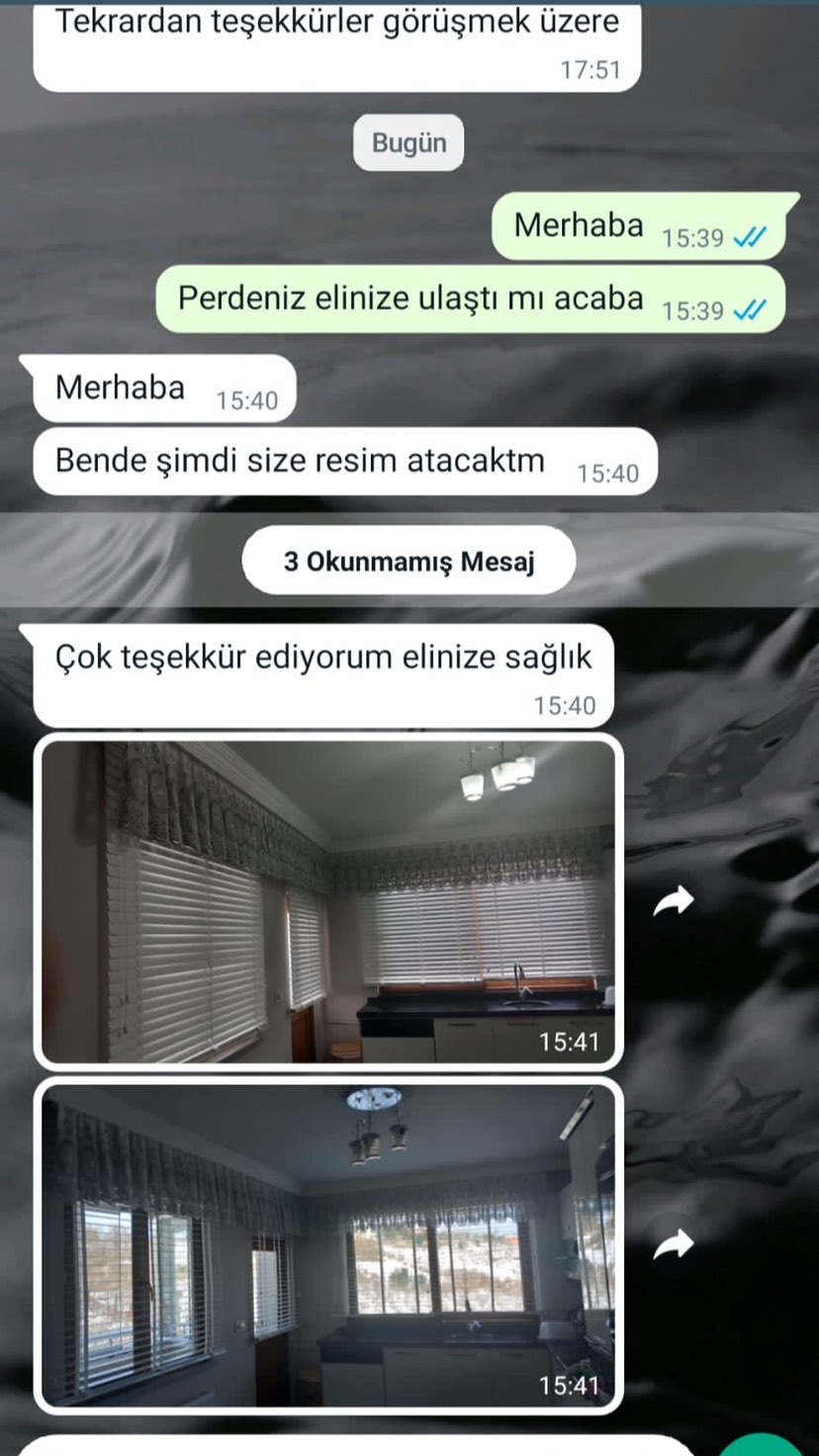Forward the first photo sent at 15:41
Viewport: 819px width, 1456px height.
coord(674,901)
